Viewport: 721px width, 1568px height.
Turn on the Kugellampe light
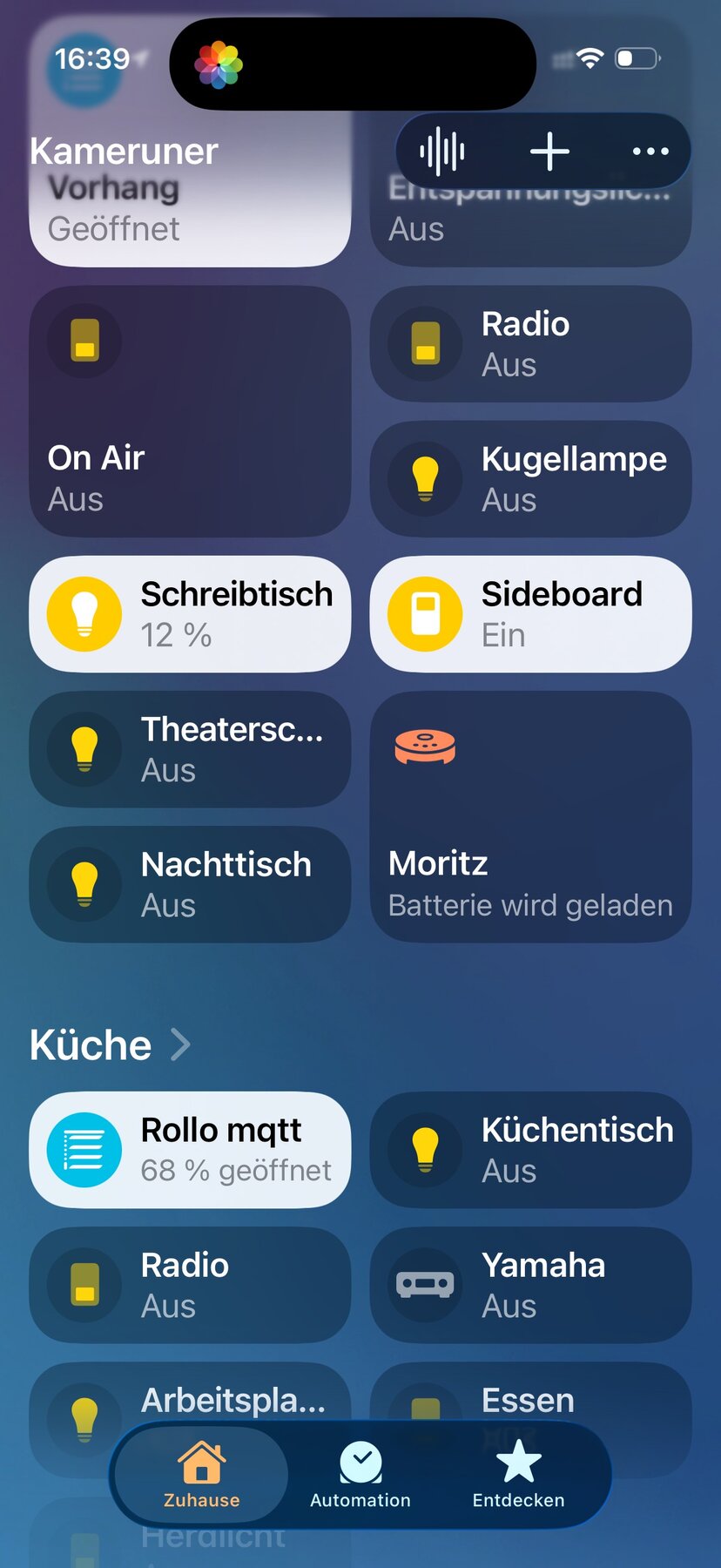425,478
